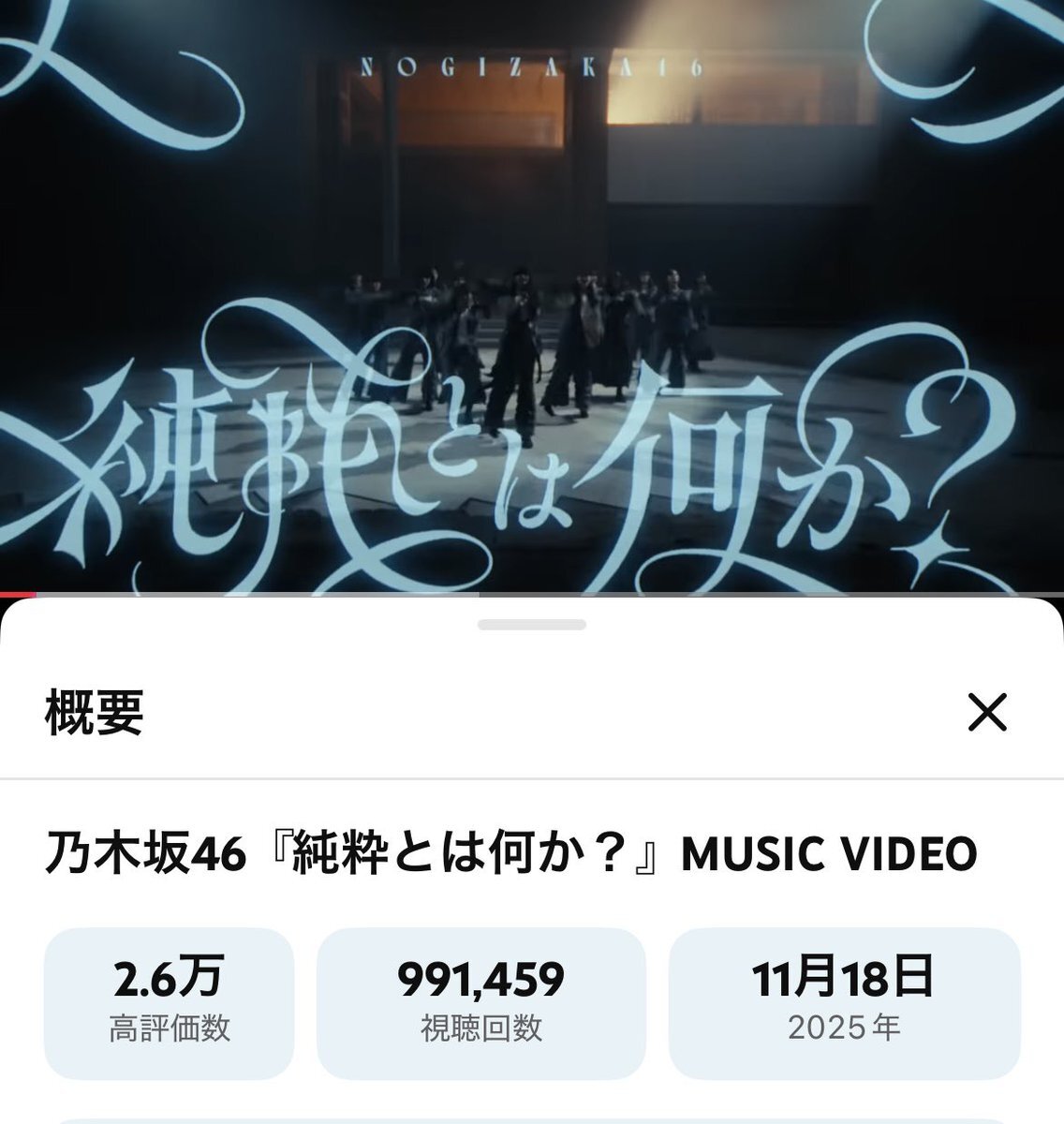The height and width of the screenshot is (1124, 1064).
Task: Close the 概要 description panel
Action: 987,714
